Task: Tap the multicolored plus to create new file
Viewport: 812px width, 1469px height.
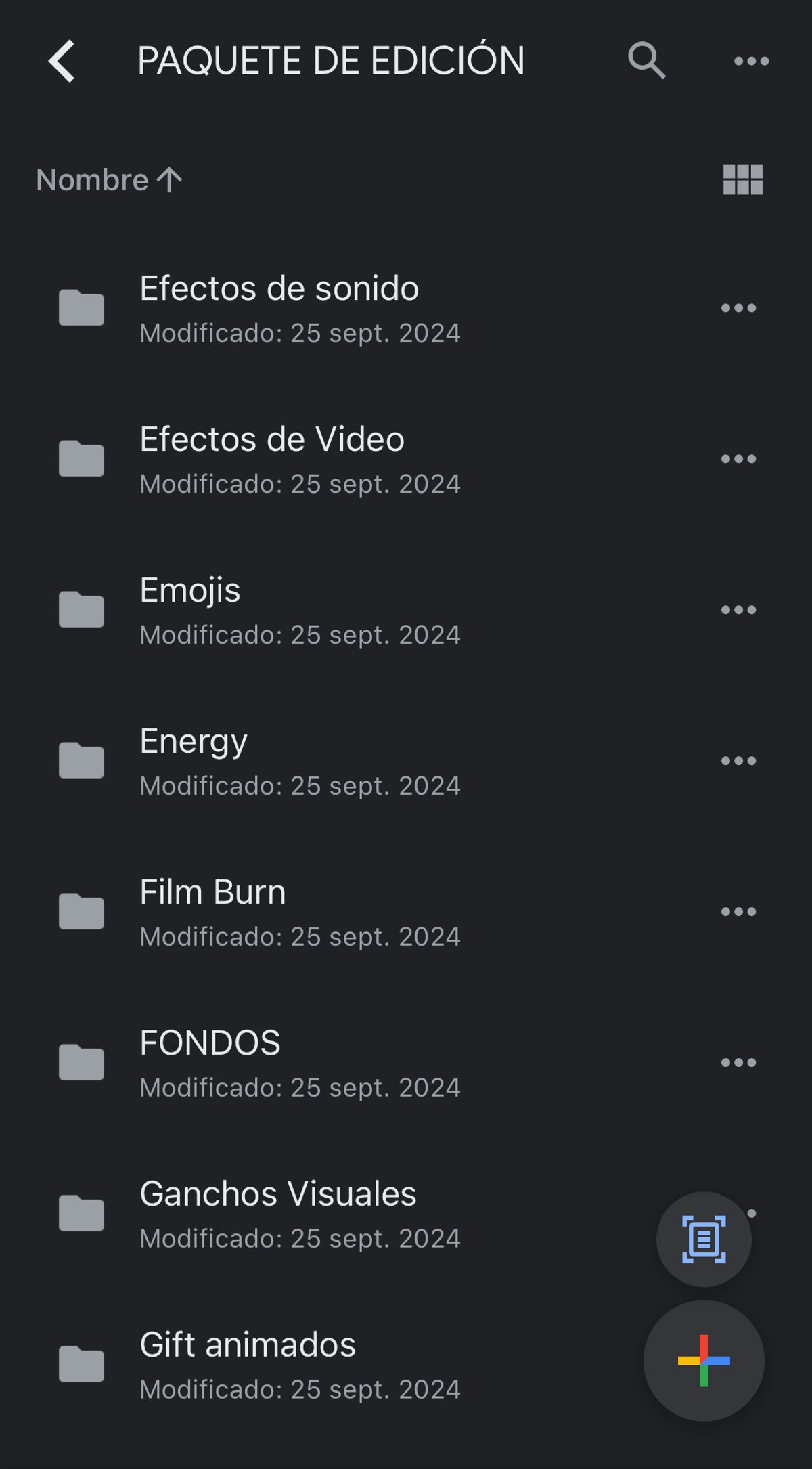Action: [702, 1361]
